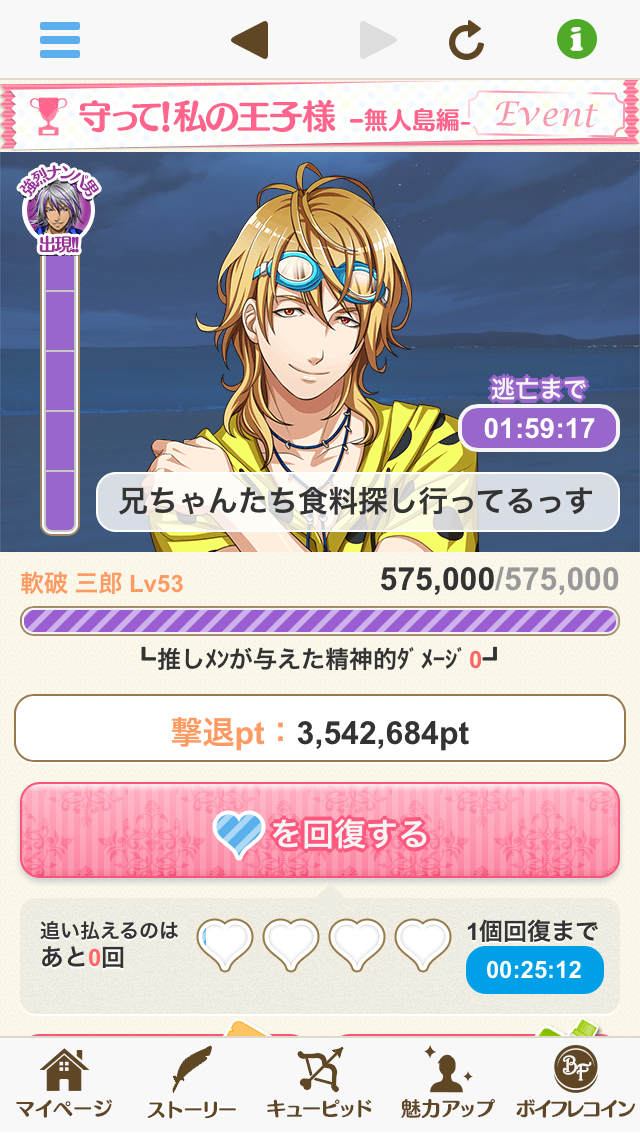Go back with the left arrow
The width and height of the screenshot is (640, 1136).
(x=249, y=40)
